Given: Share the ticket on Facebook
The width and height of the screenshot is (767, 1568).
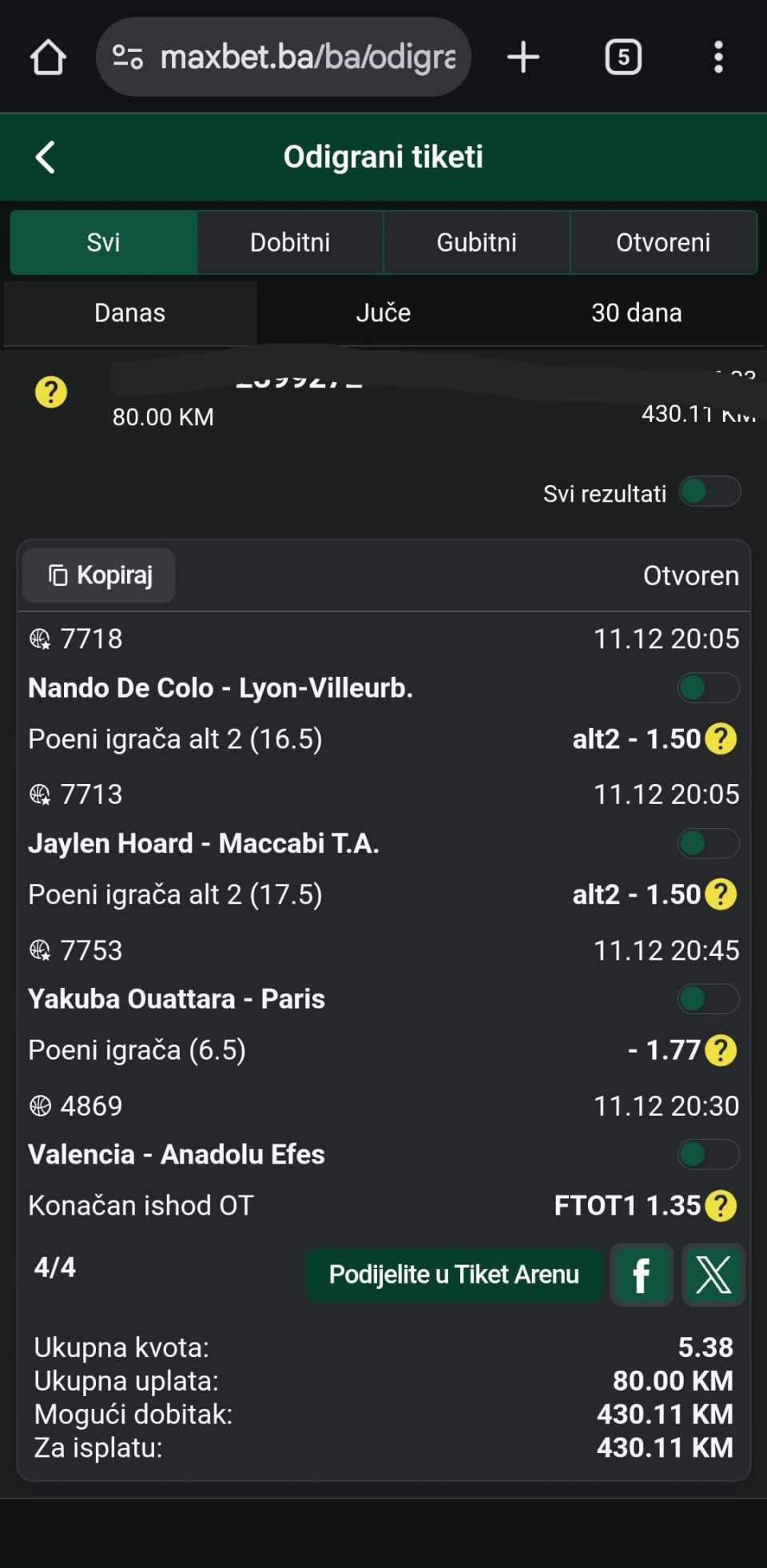Looking at the screenshot, I should (642, 1275).
